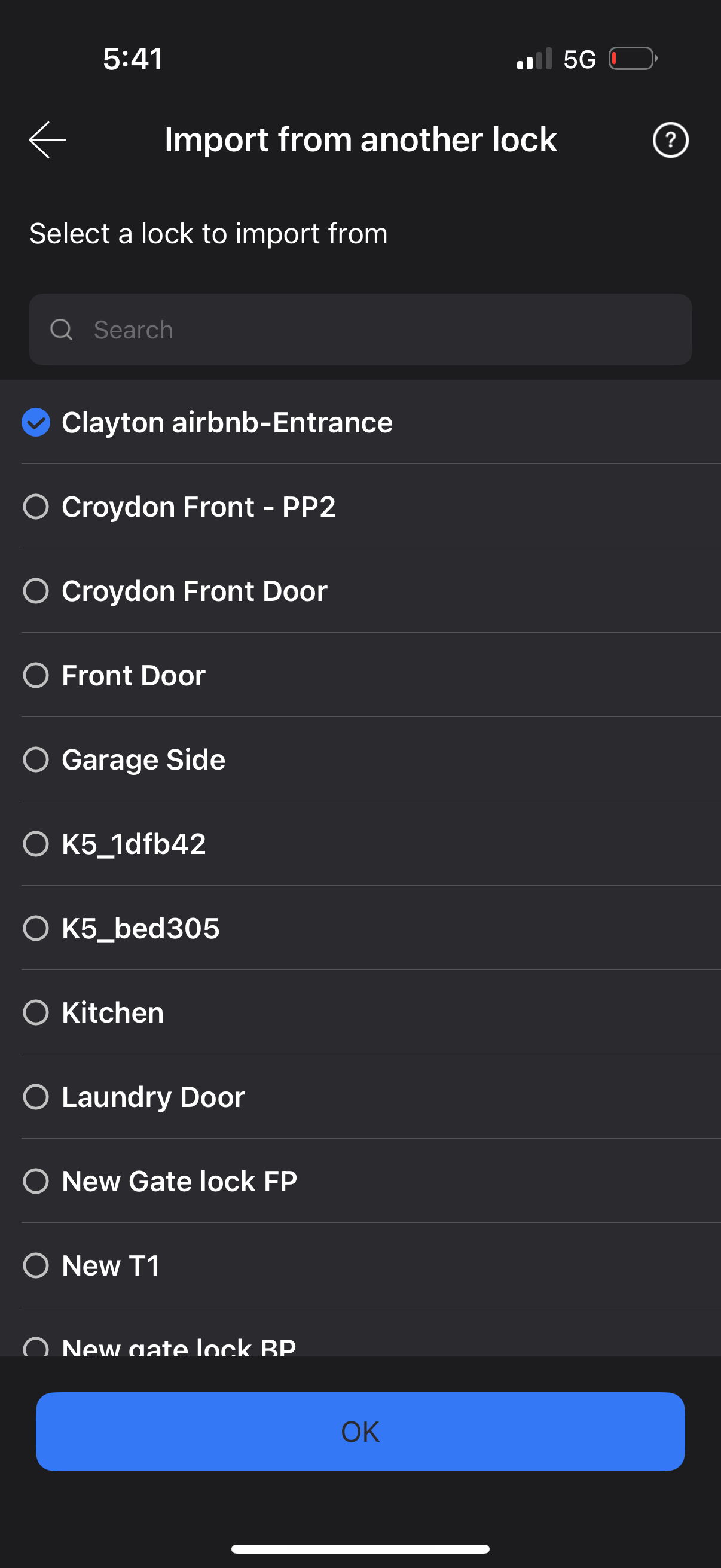Pick the Garage Side lock
This screenshot has width=721, height=1568.
coord(36,759)
